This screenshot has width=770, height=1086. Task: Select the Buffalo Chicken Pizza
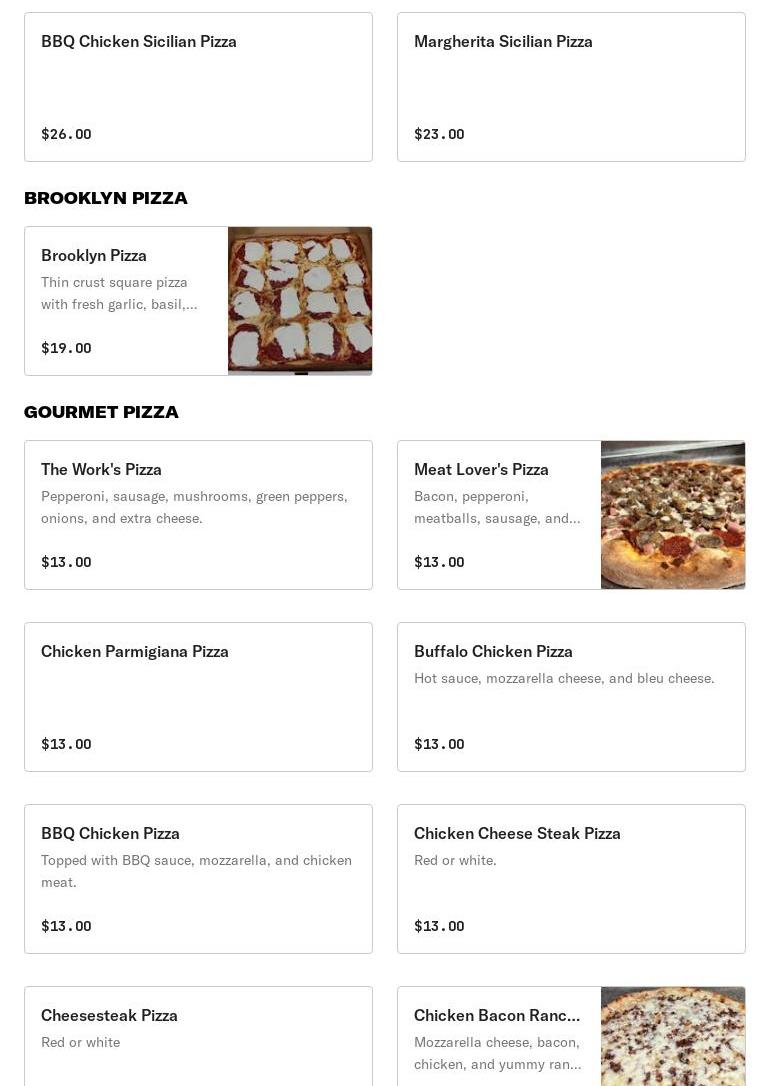coord(571,697)
